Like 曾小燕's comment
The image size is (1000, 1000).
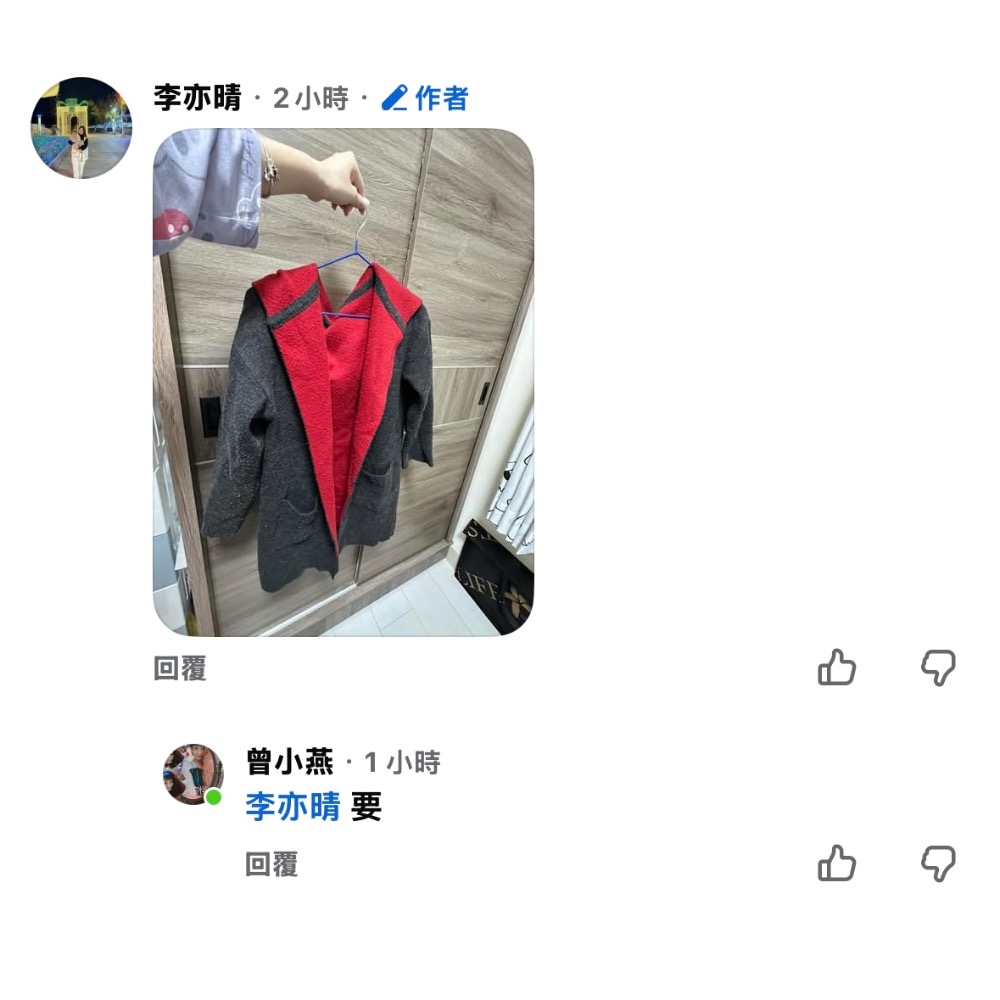[x=837, y=863]
